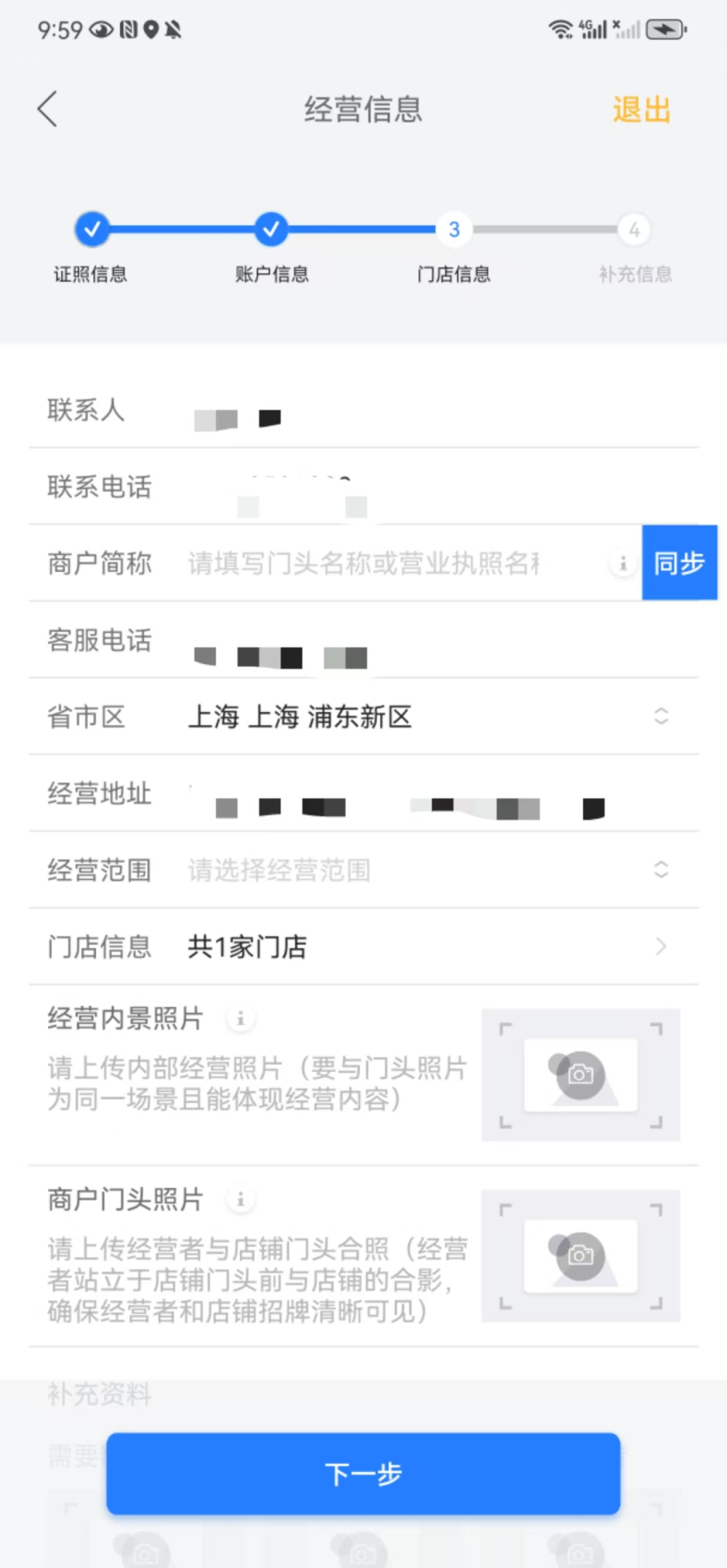The height and width of the screenshot is (1568, 727).
Task: Open 门店信息 store list row
Action: tap(422, 947)
